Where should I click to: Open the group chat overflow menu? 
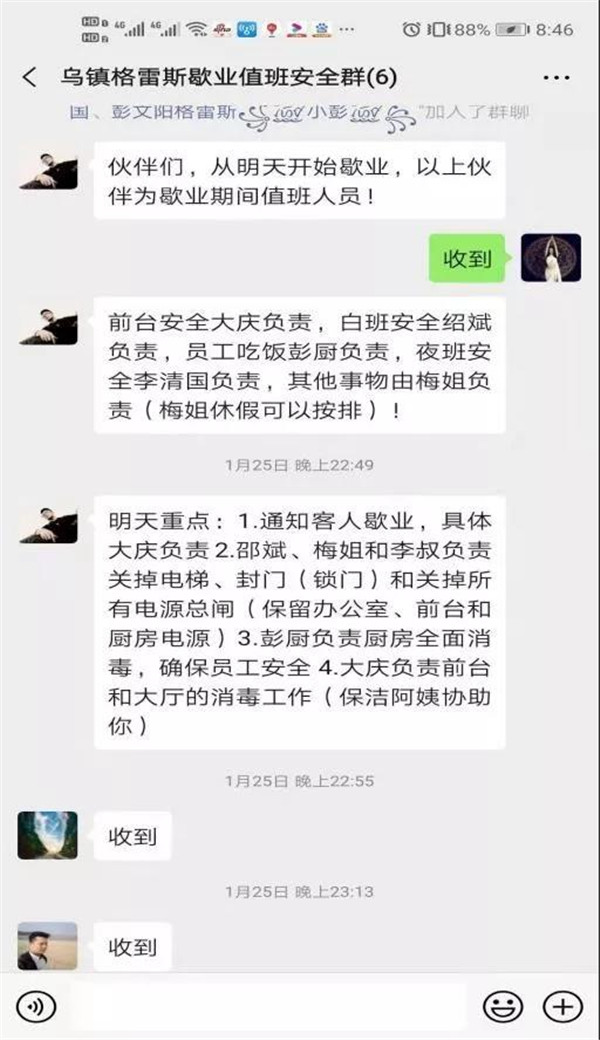click(555, 77)
